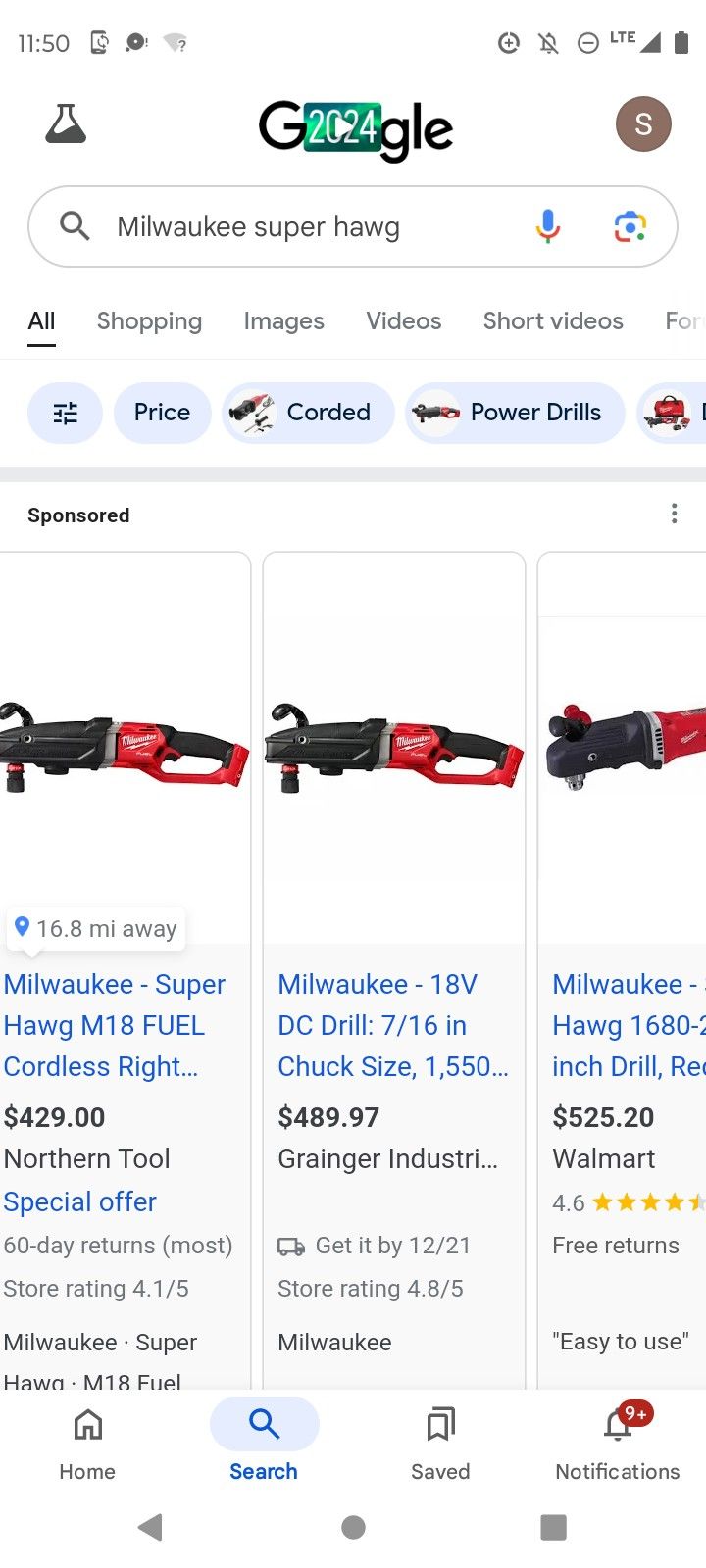Screen dimensions: 706x1568
Task: Switch to the Images tab
Action: [283, 321]
